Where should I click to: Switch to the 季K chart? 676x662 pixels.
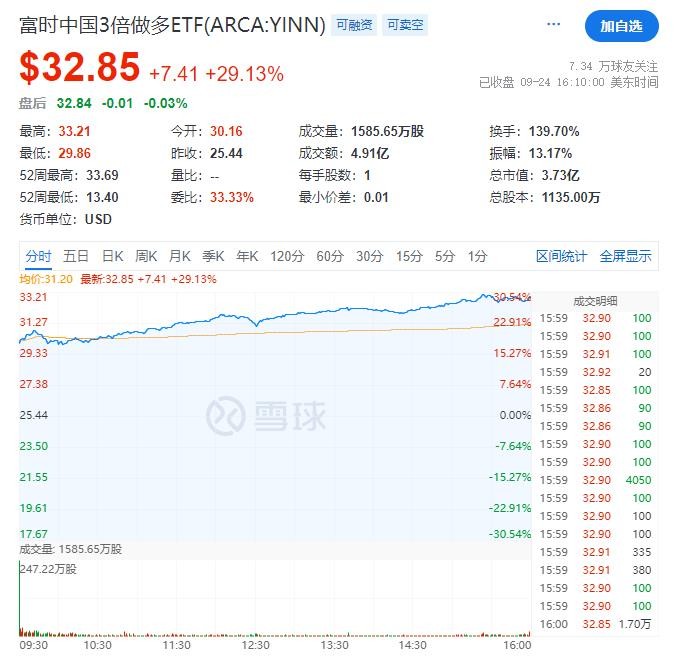[213, 256]
